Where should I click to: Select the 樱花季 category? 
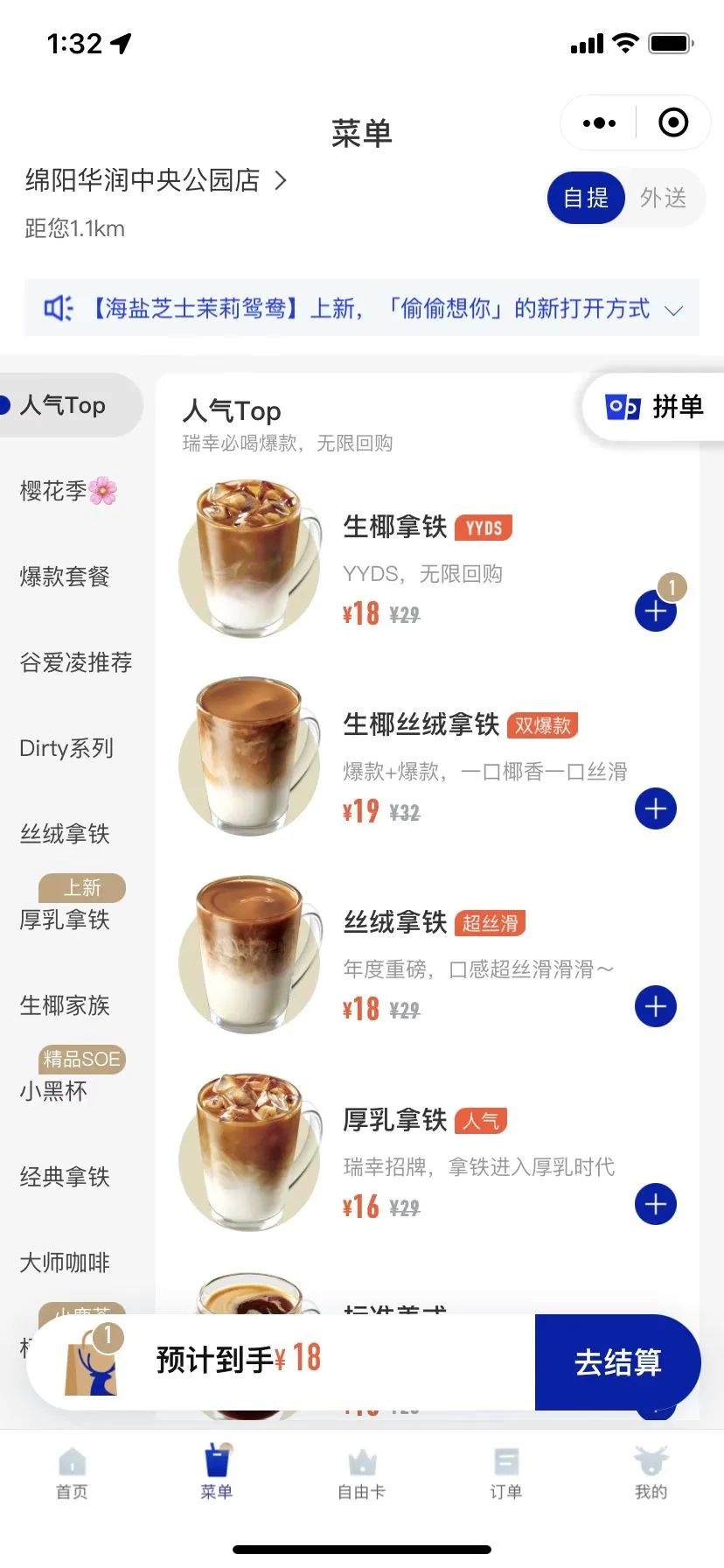click(68, 491)
